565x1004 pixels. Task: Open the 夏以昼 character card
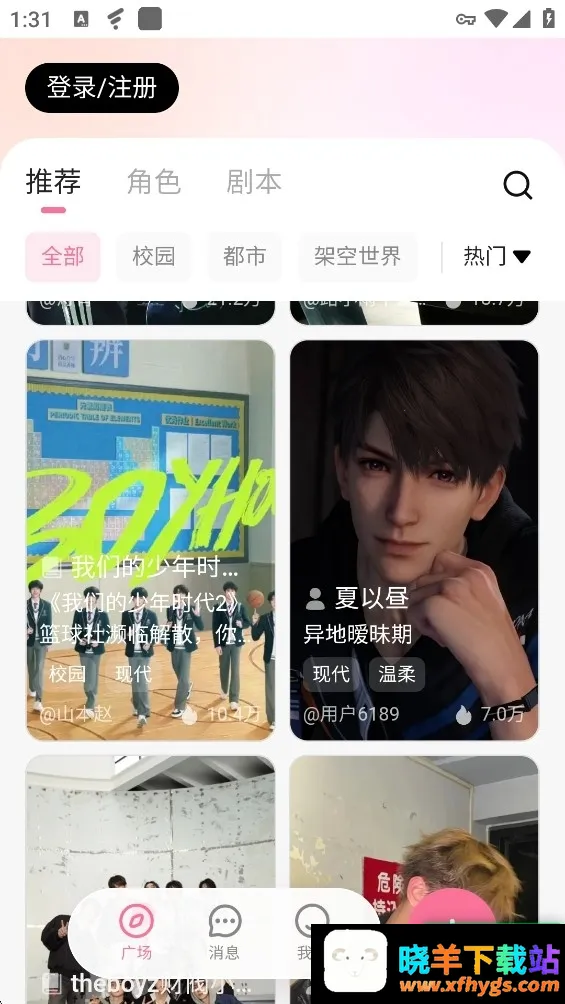[414, 540]
